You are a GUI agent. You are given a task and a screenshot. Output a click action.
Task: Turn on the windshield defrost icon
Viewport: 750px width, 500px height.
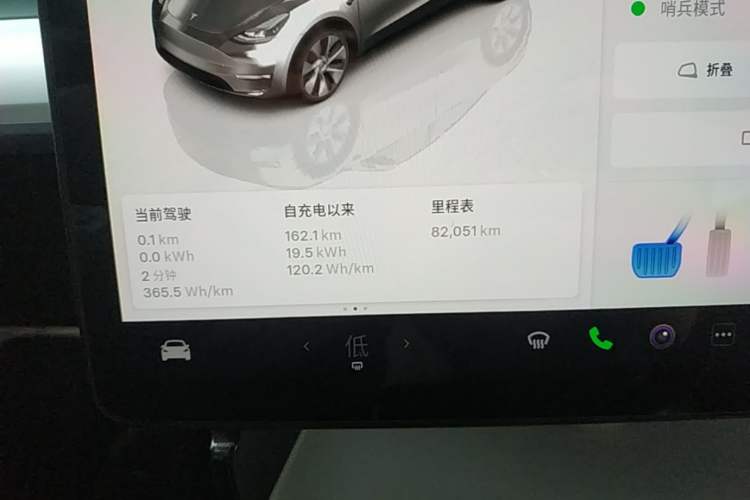click(x=538, y=341)
